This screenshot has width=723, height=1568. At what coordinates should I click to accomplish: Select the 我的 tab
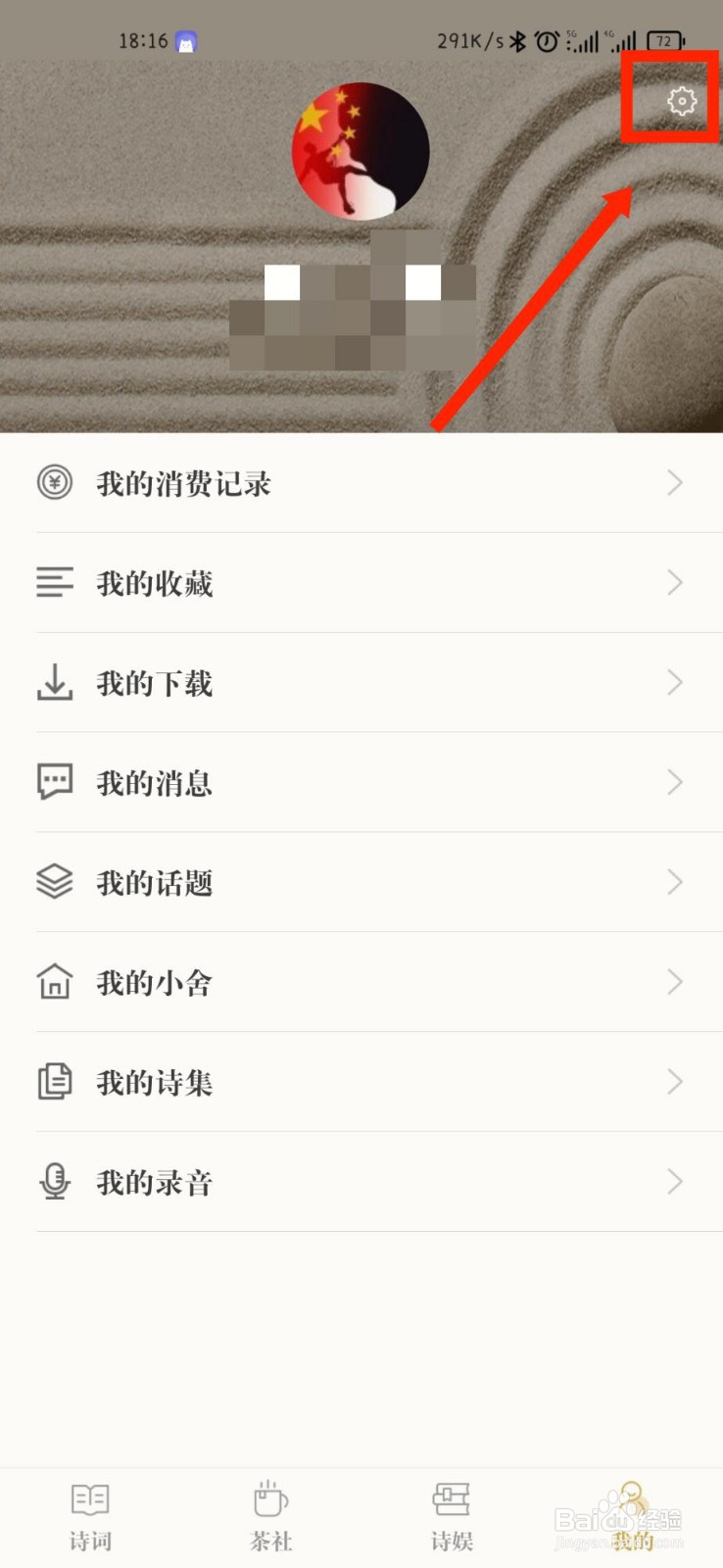point(633,1516)
